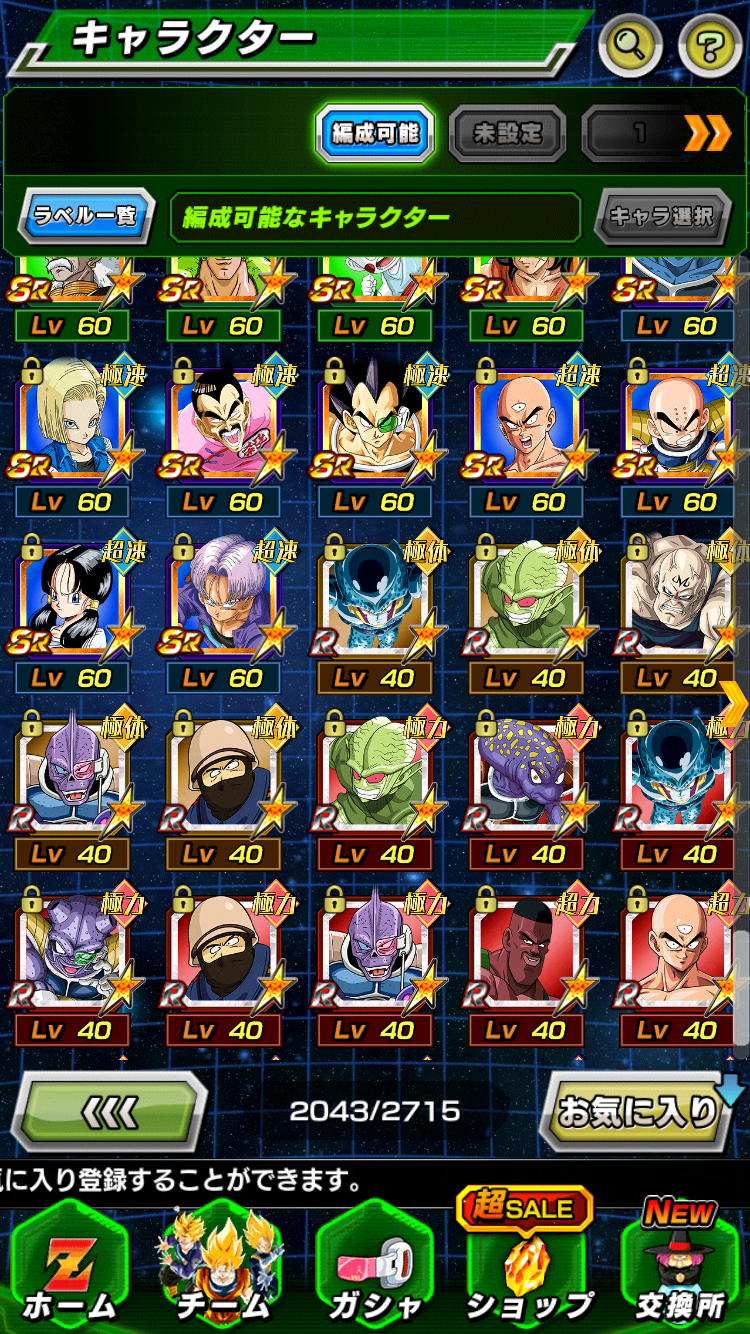The height and width of the screenshot is (1334, 750).
Task: Select the 編成可能 filter button
Action: coord(375,133)
